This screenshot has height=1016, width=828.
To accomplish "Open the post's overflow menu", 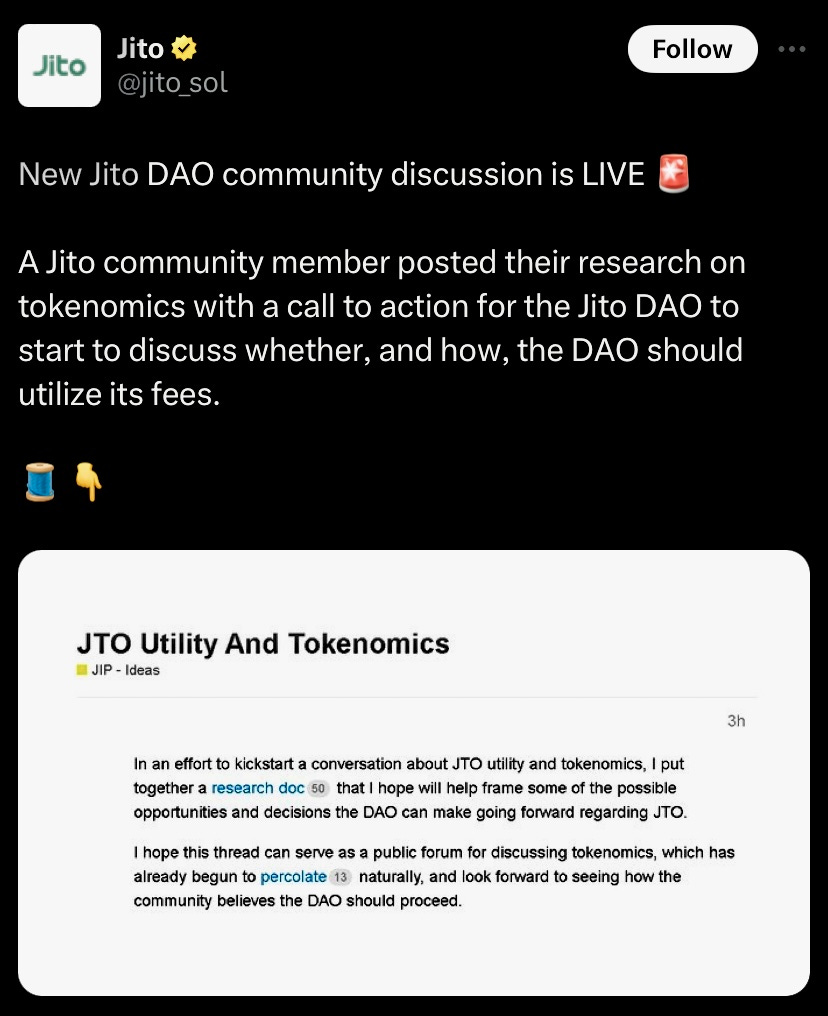I will point(791,49).
